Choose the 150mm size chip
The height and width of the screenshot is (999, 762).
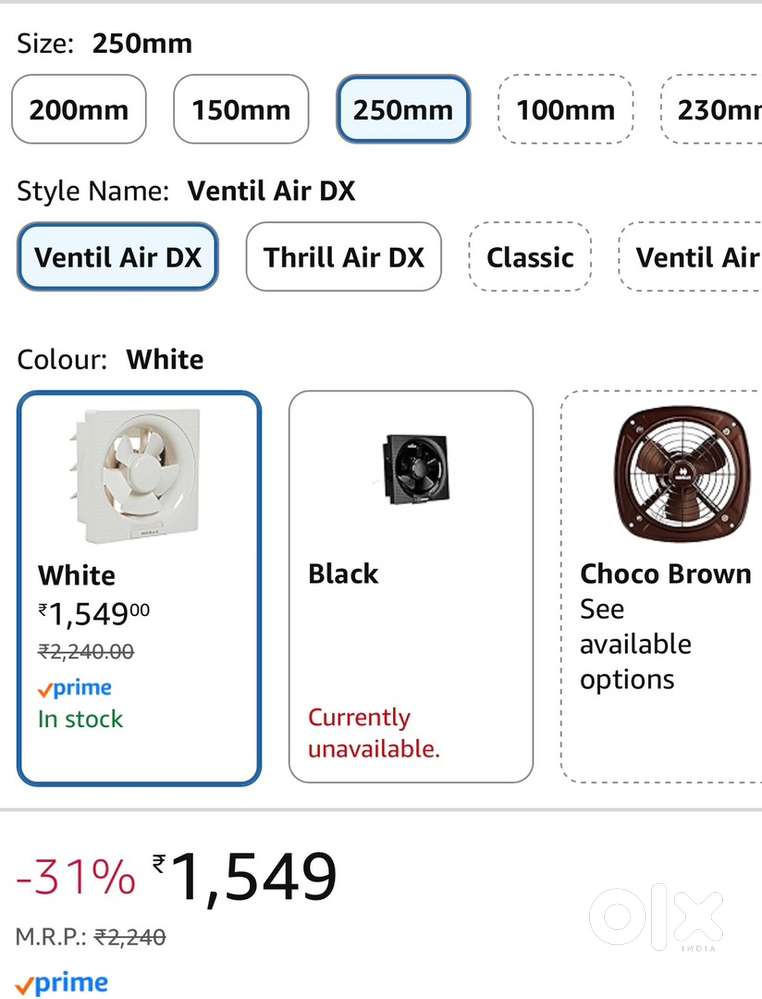click(x=241, y=109)
